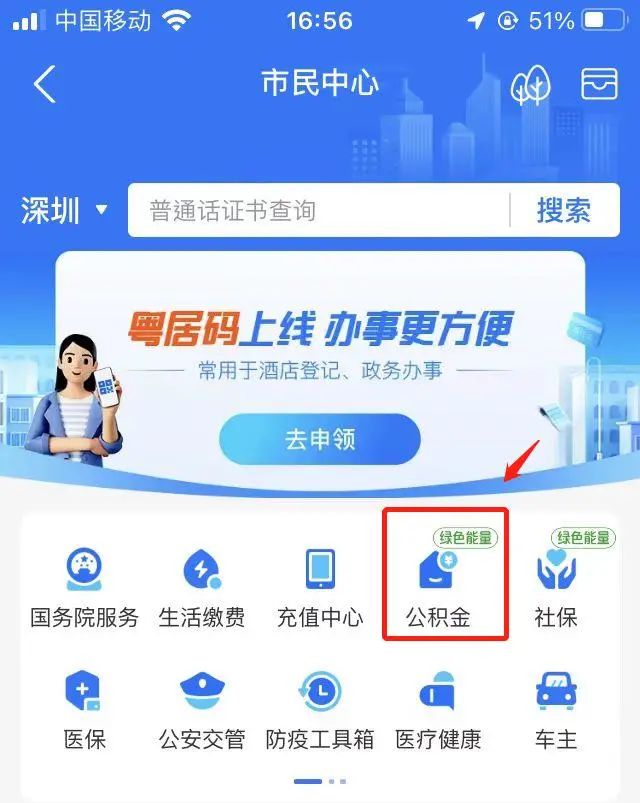This screenshot has width=640, height=803.
Task: Open 医疗健康 service
Action: tap(438, 710)
